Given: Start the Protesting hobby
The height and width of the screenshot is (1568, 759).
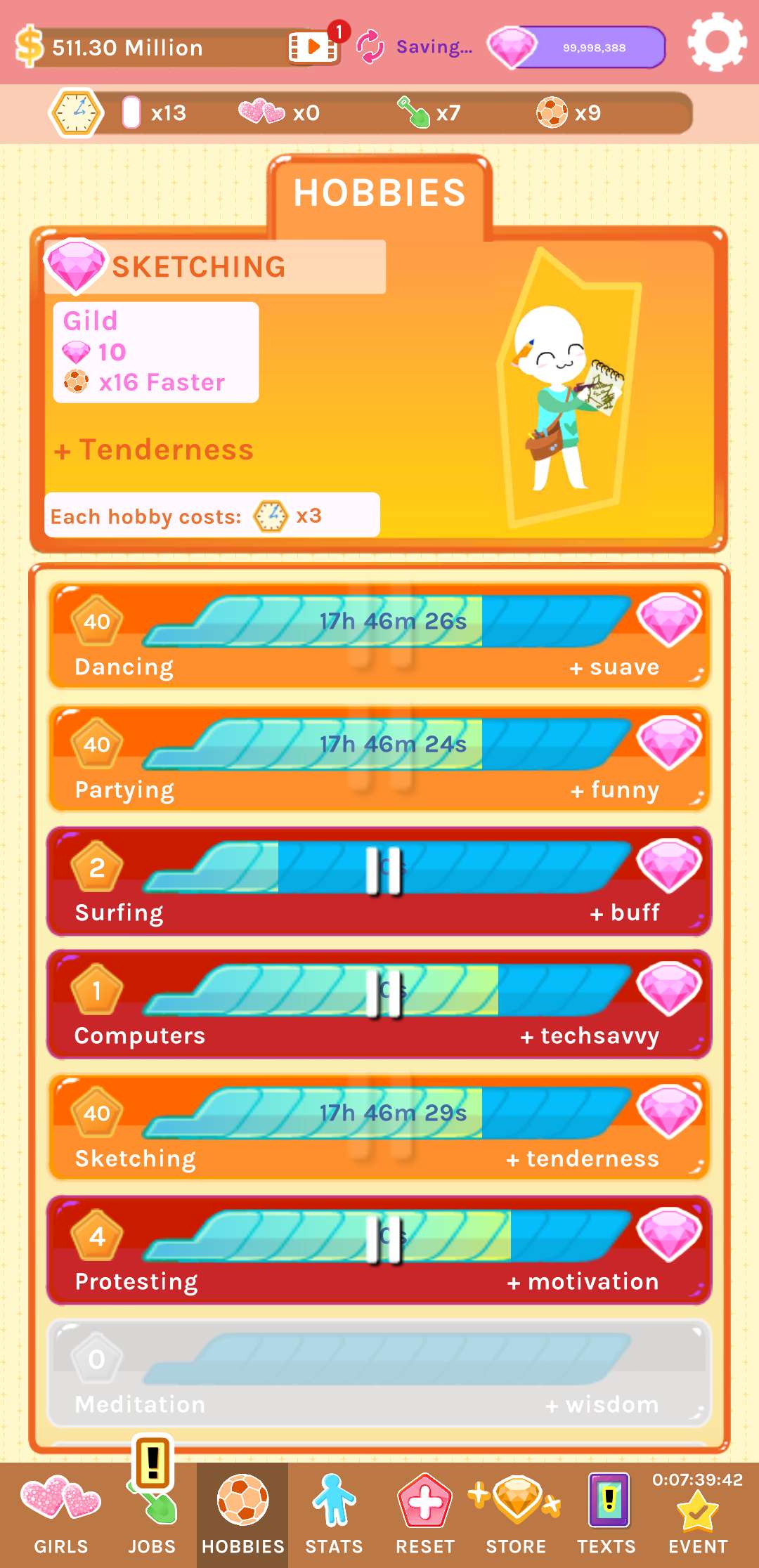Looking at the screenshot, I should [x=384, y=1240].
